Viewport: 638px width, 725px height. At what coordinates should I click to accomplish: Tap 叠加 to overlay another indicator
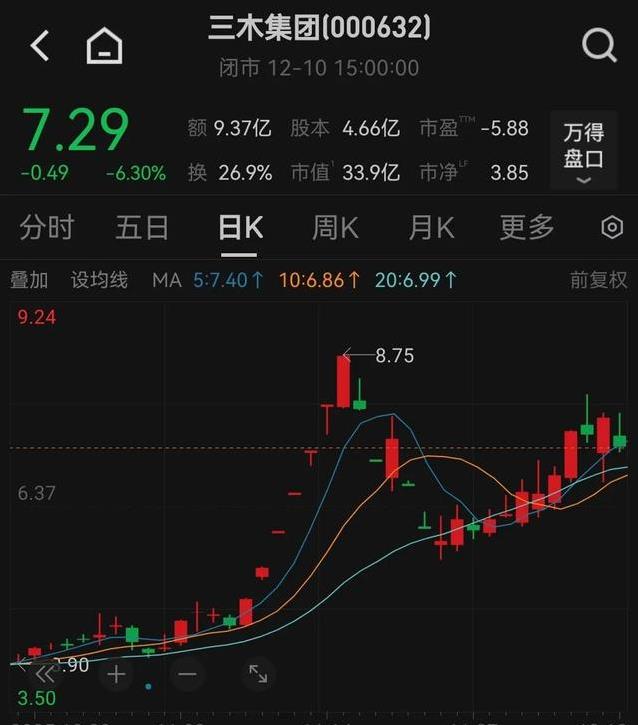click(x=29, y=280)
